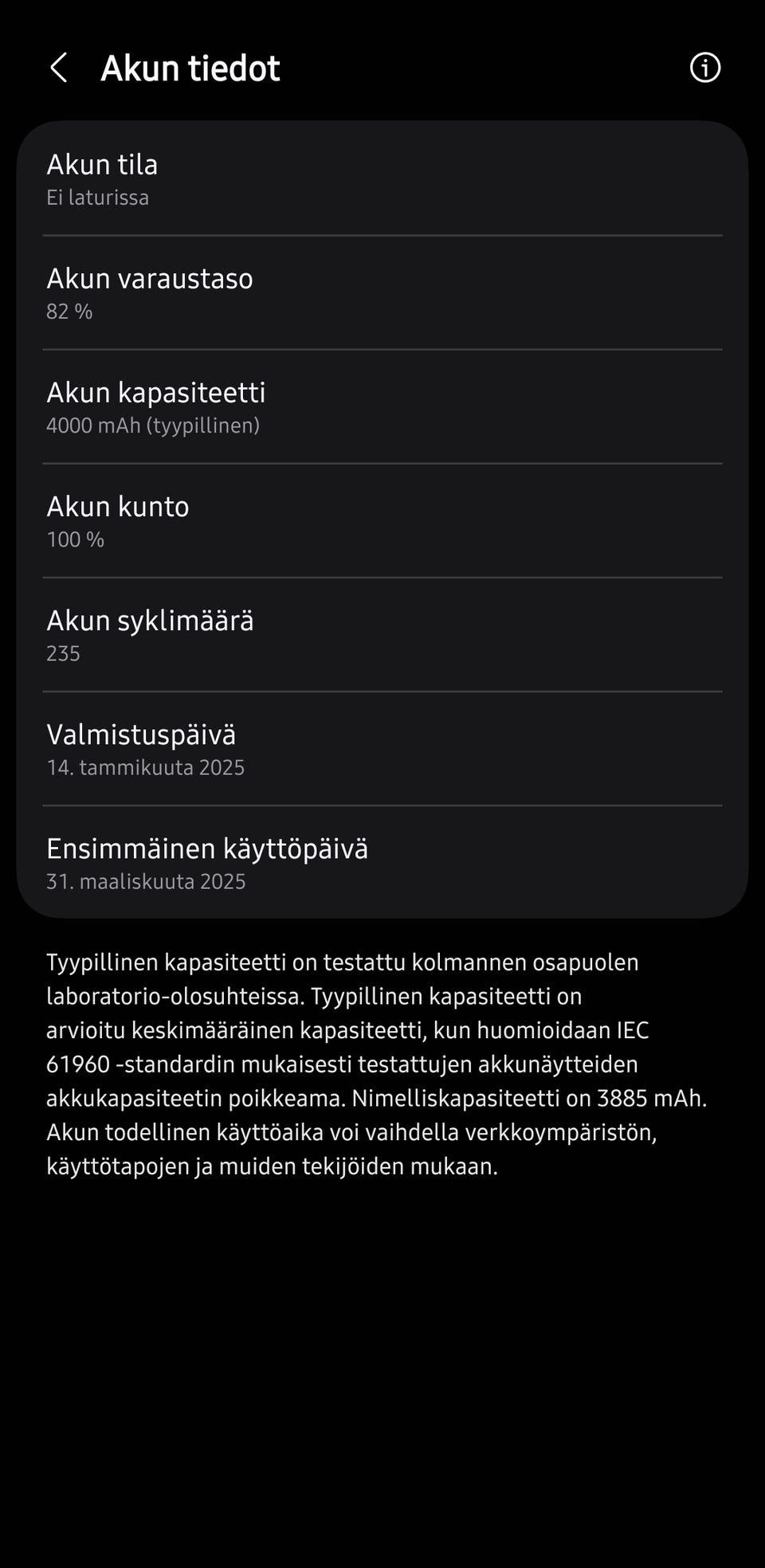Image resolution: width=765 pixels, height=1568 pixels.
Task: Tap the Akun syklimäärä entry
Action: 382,635
